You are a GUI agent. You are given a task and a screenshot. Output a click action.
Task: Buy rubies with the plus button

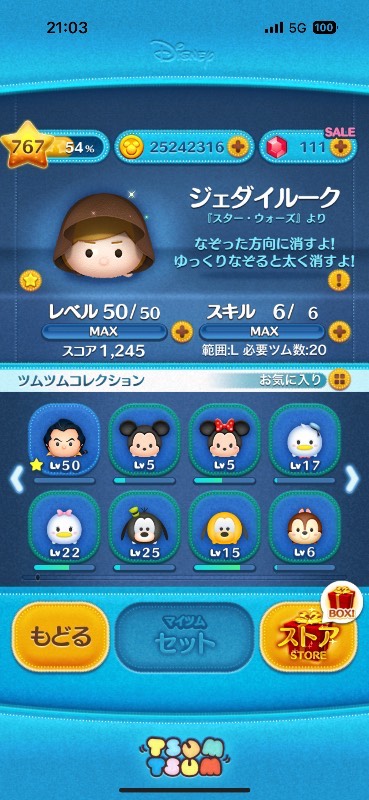tap(339, 148)
